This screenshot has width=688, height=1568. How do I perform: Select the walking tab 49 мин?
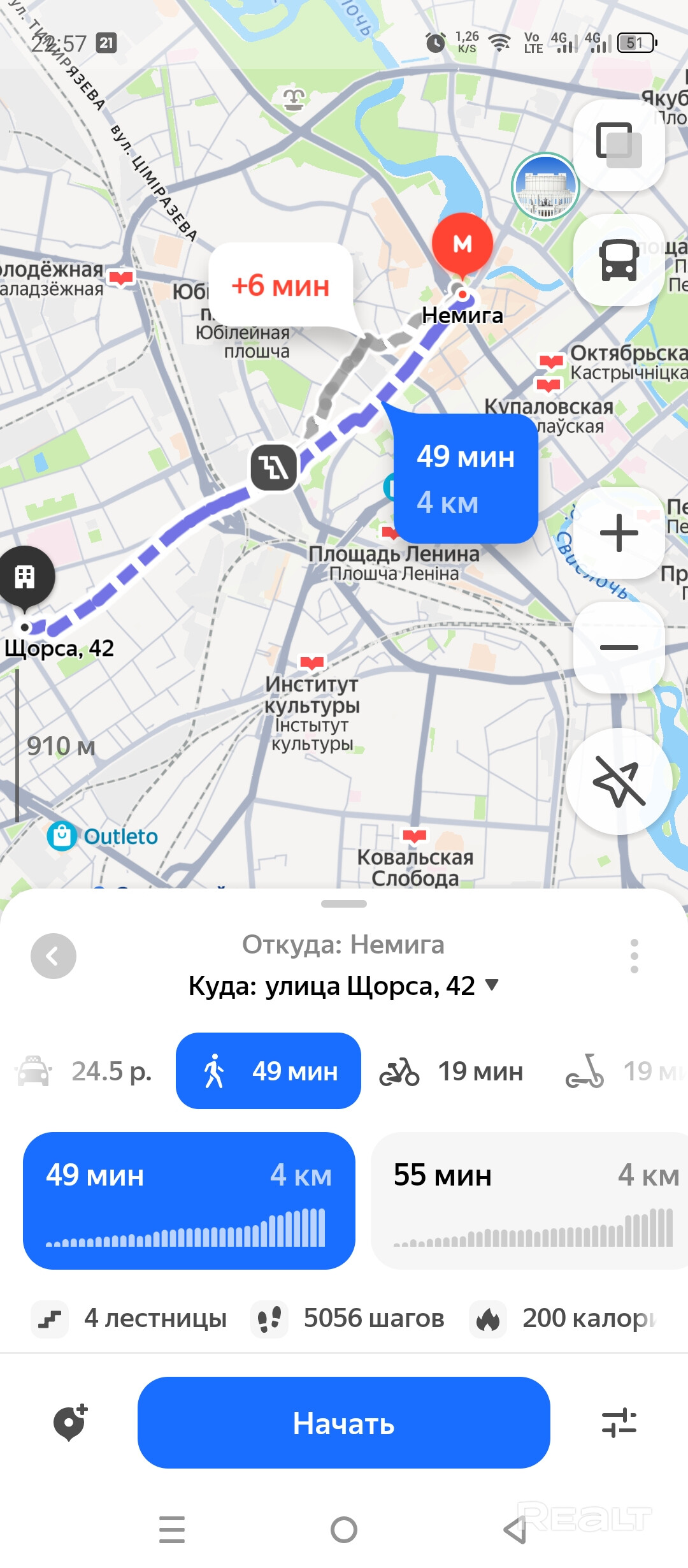coord(268,1071)
